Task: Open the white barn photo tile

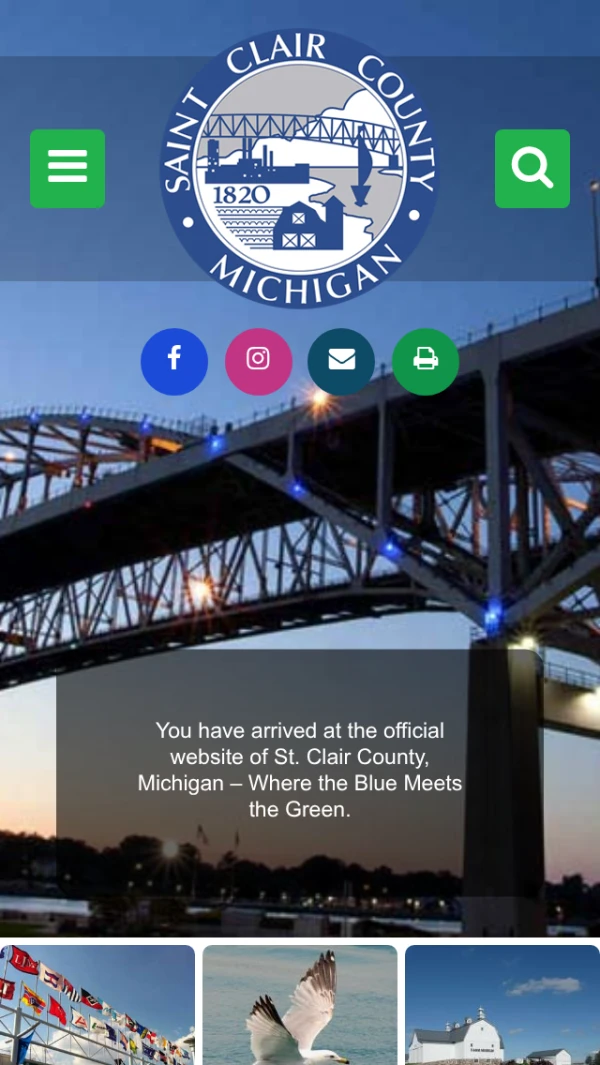Action: click(502, 1005)
